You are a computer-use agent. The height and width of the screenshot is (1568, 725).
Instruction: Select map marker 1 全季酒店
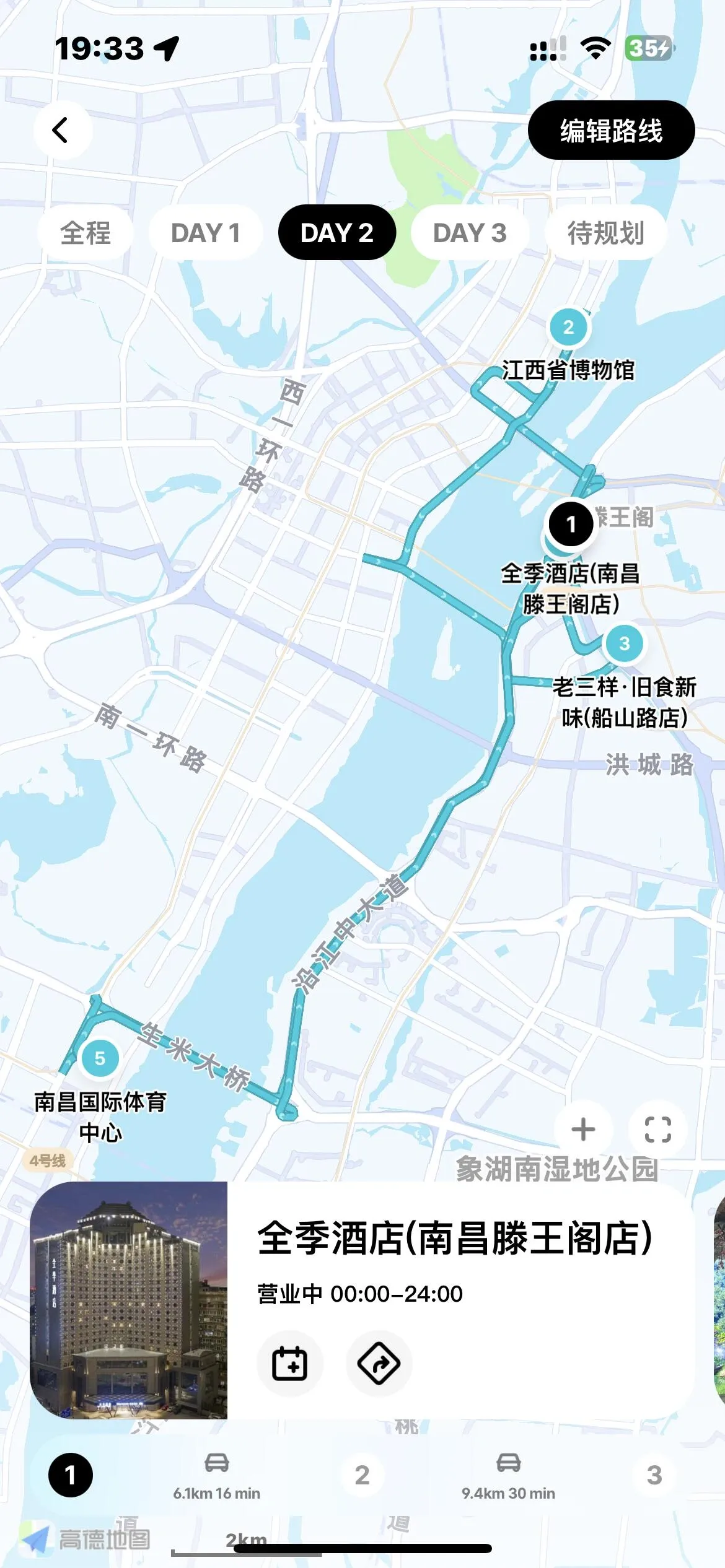571,525
